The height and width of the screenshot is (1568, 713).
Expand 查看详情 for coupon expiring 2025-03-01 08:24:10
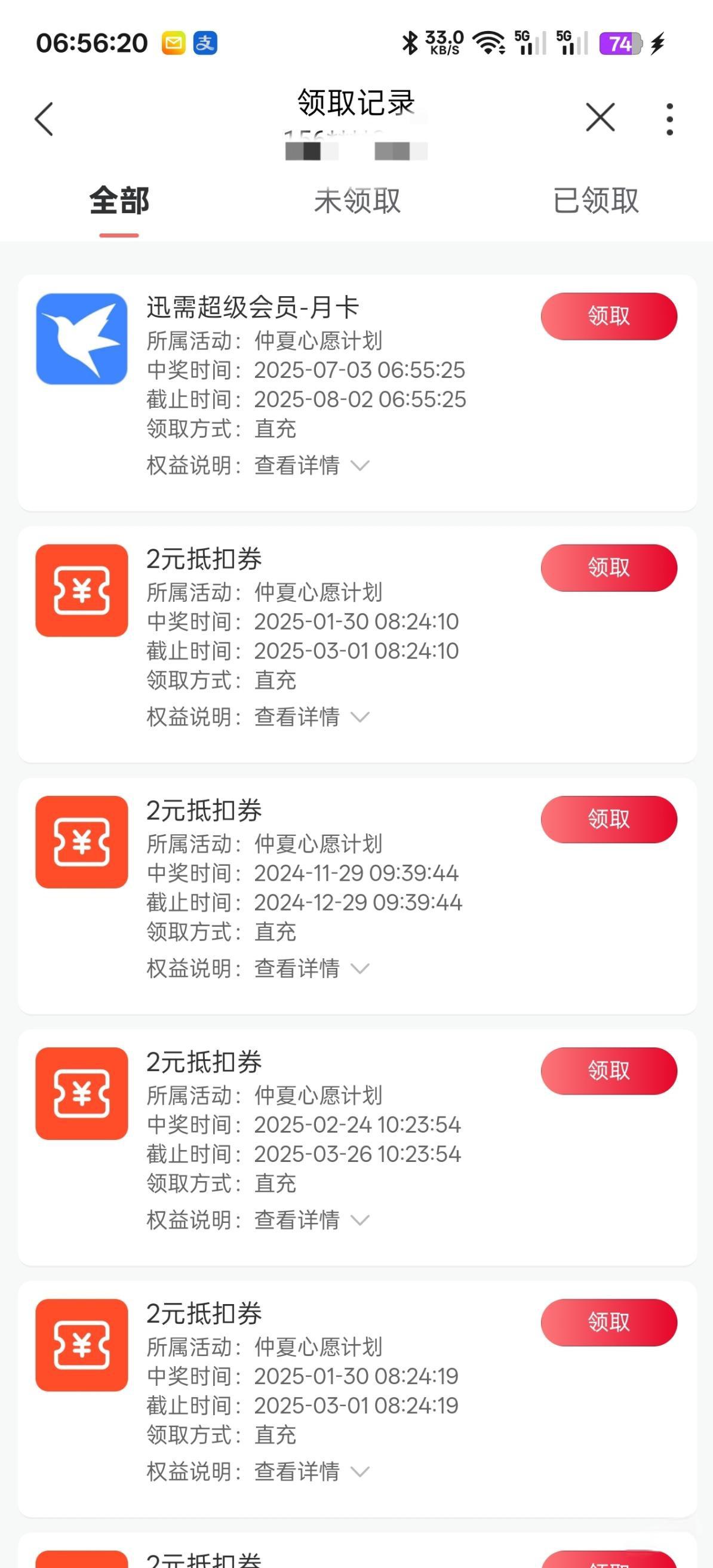click(x=312, y=717)
